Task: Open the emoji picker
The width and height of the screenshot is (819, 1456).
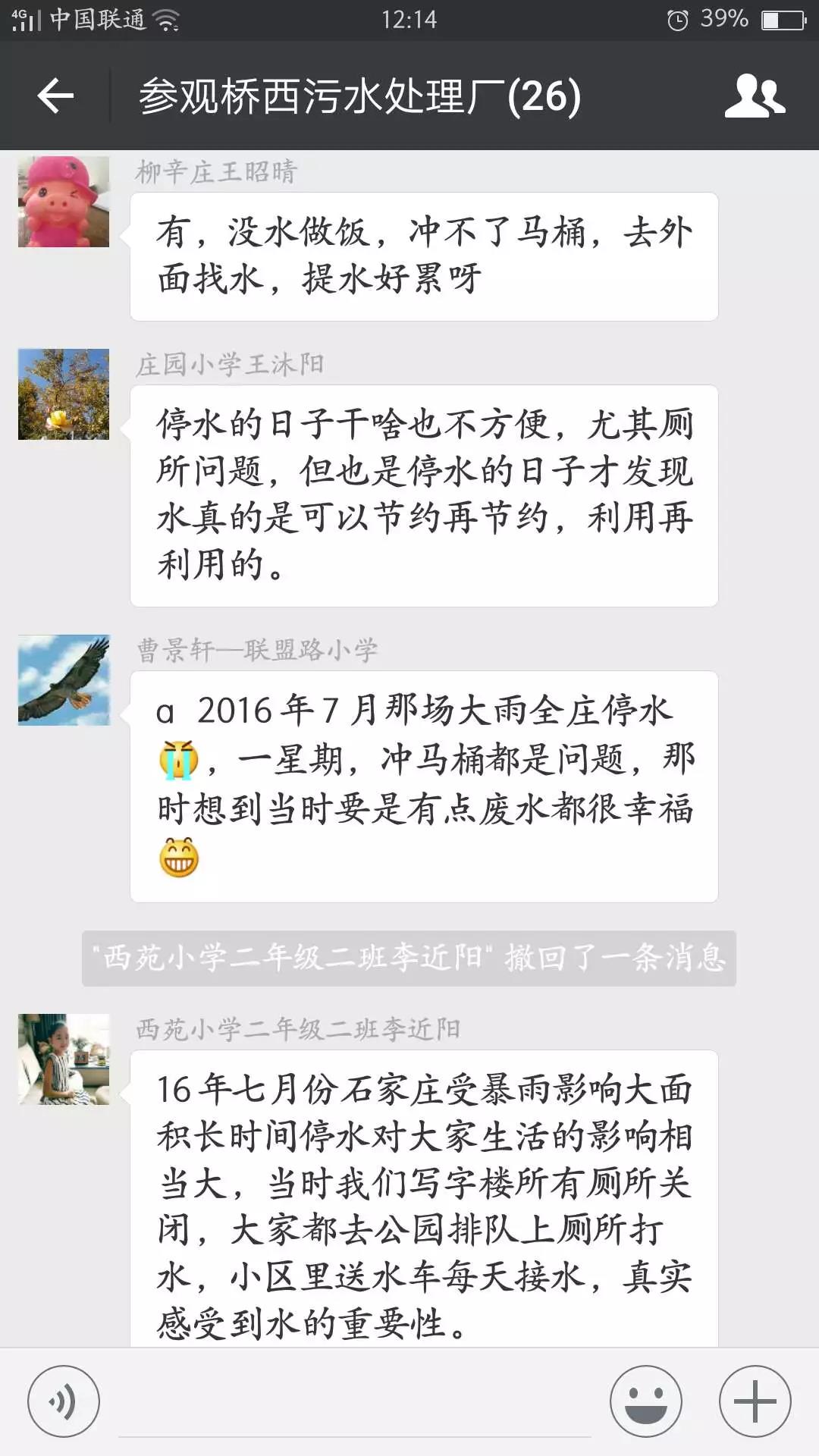Action: coord(646,1401)
